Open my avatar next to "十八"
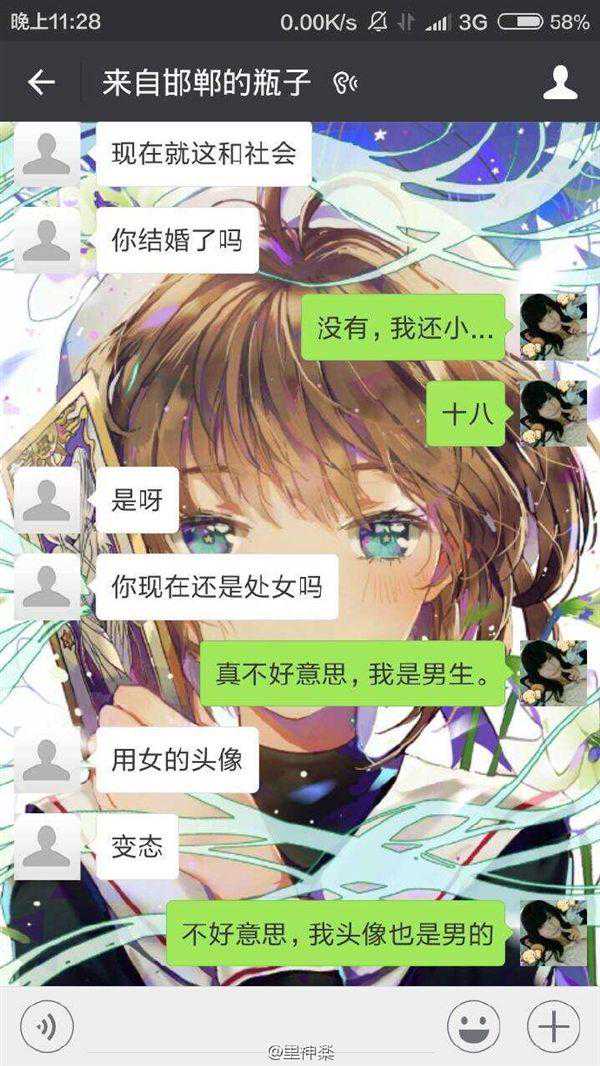 click(x=553, y=413)
